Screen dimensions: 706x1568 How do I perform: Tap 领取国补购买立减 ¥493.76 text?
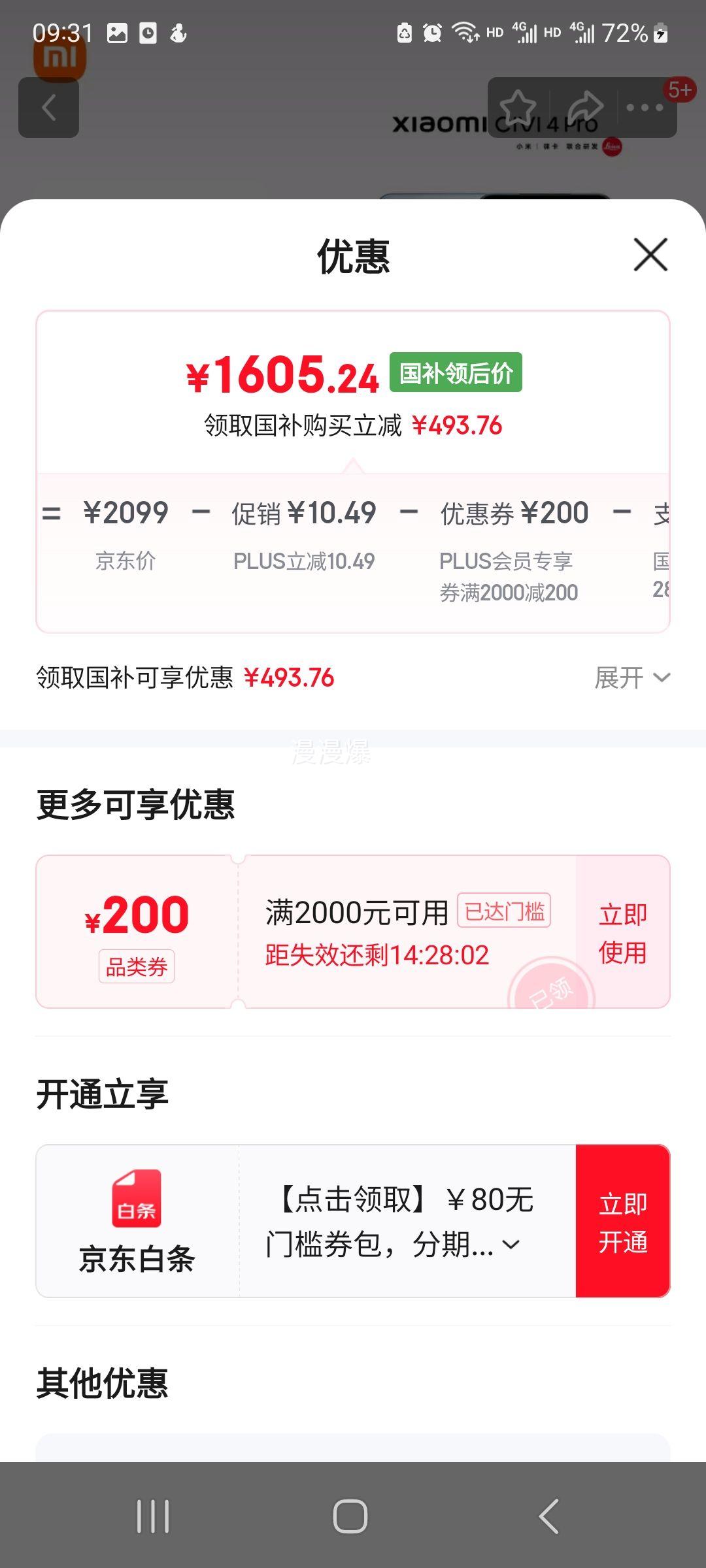353,426
